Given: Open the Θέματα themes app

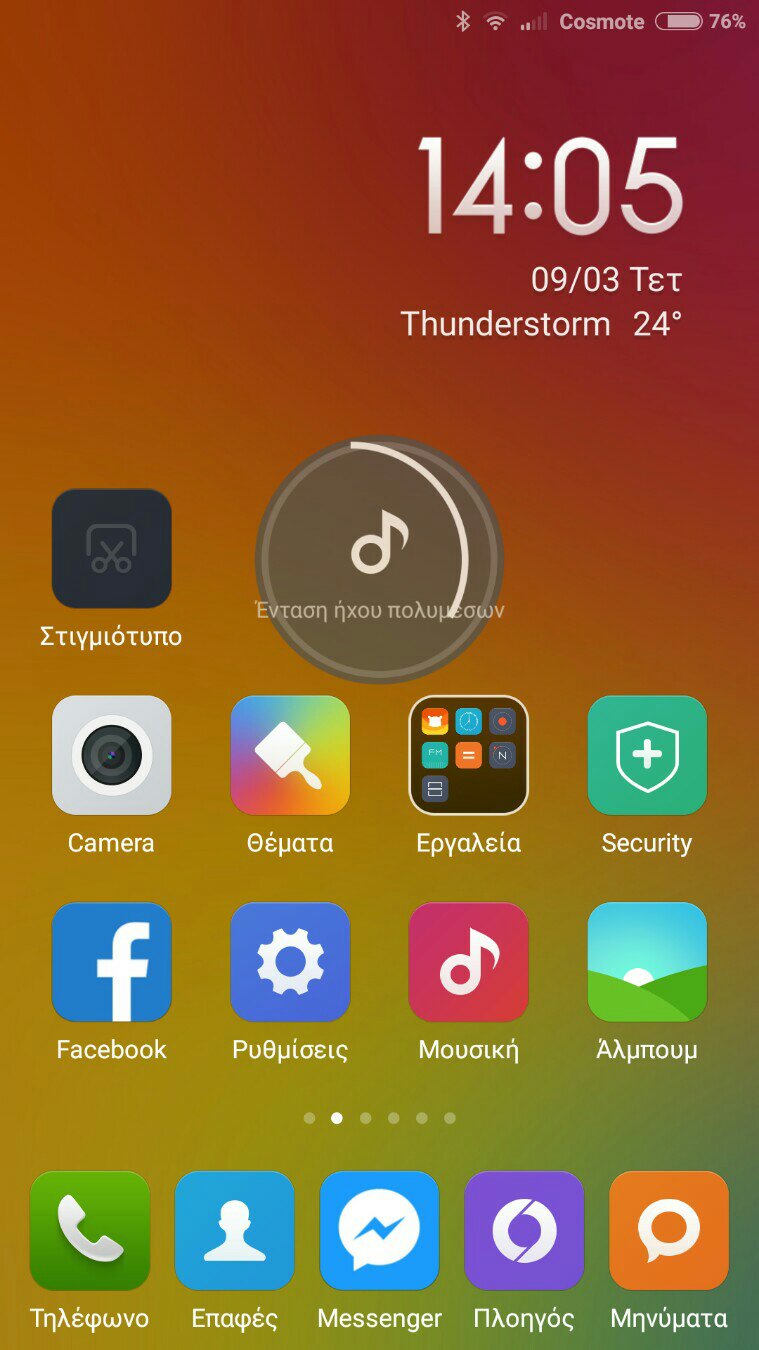Looking at the screenshot, I should tap(290, 755).
